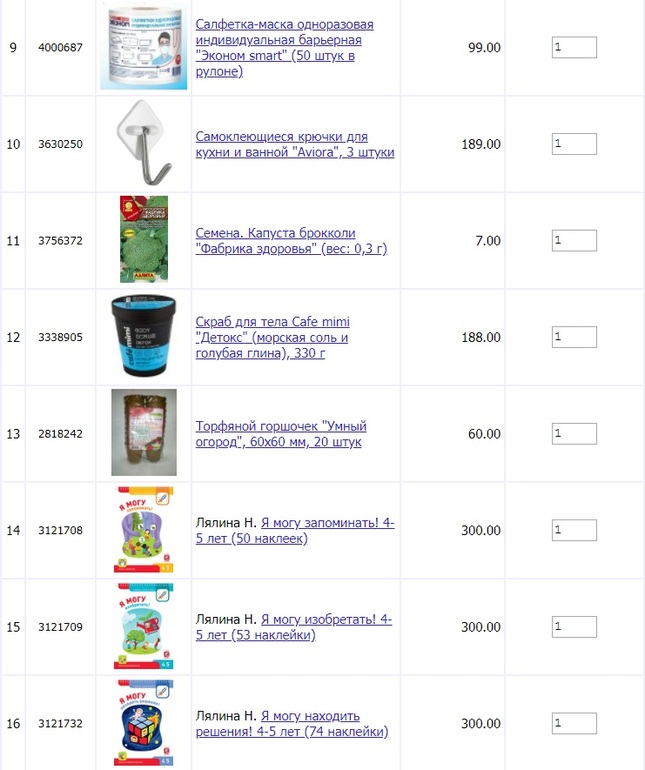645x770 pixels.
Task: Open "Торфяной горшочек Умный огород" link
Action: click(284, 425)
